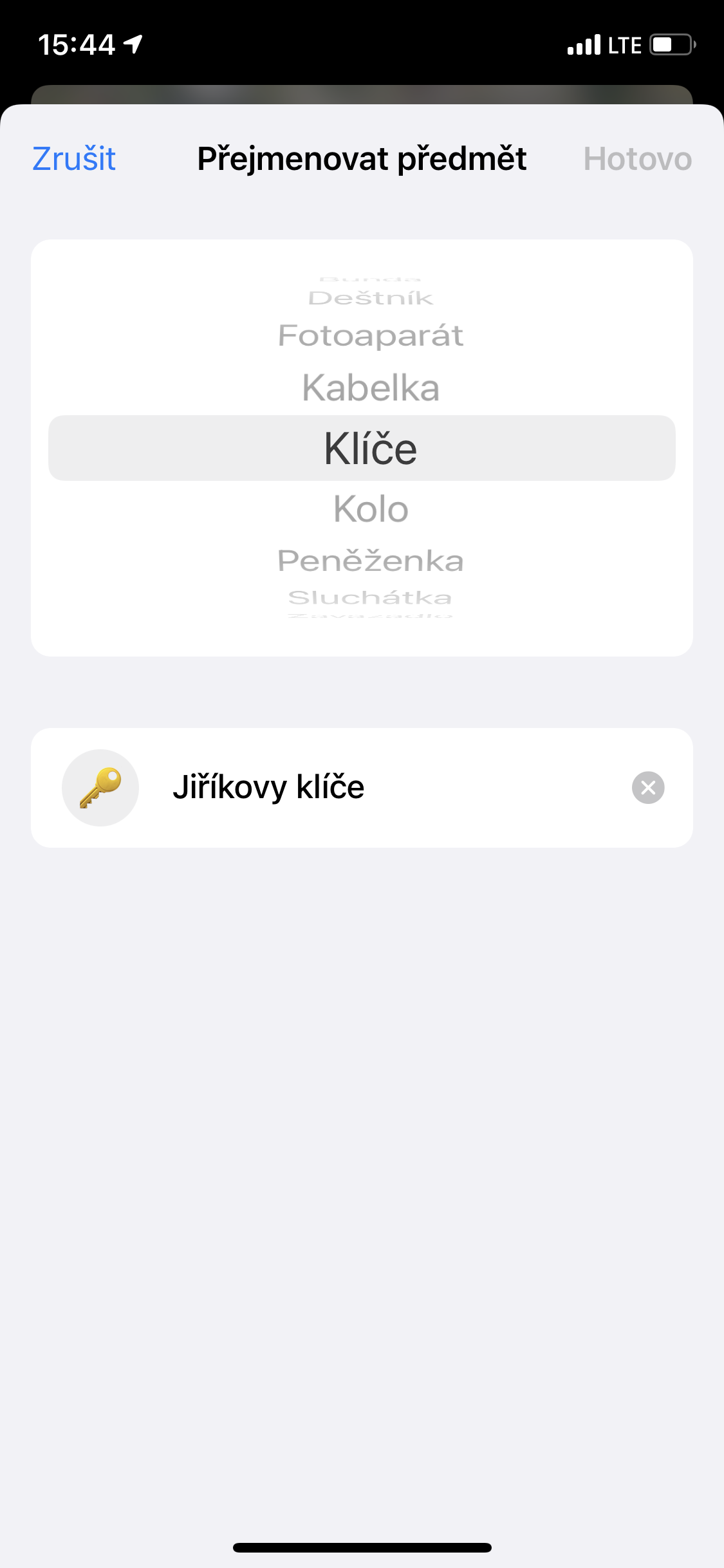Select Sluchátka from the picker wheel
Screen dimensions: 724x1568
[371, 598]
